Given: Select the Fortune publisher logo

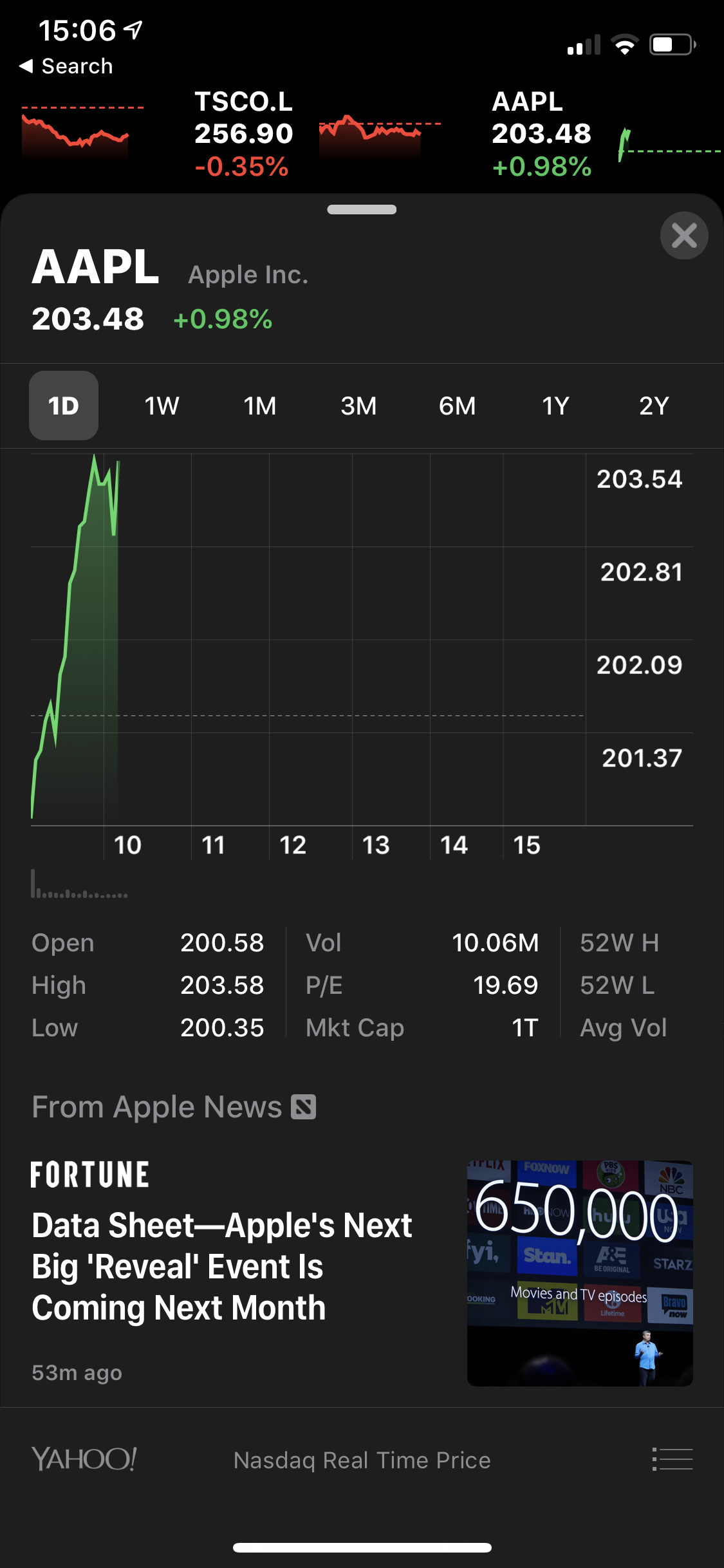Looking at the screenshot, I should click(x=89, y=1173).
